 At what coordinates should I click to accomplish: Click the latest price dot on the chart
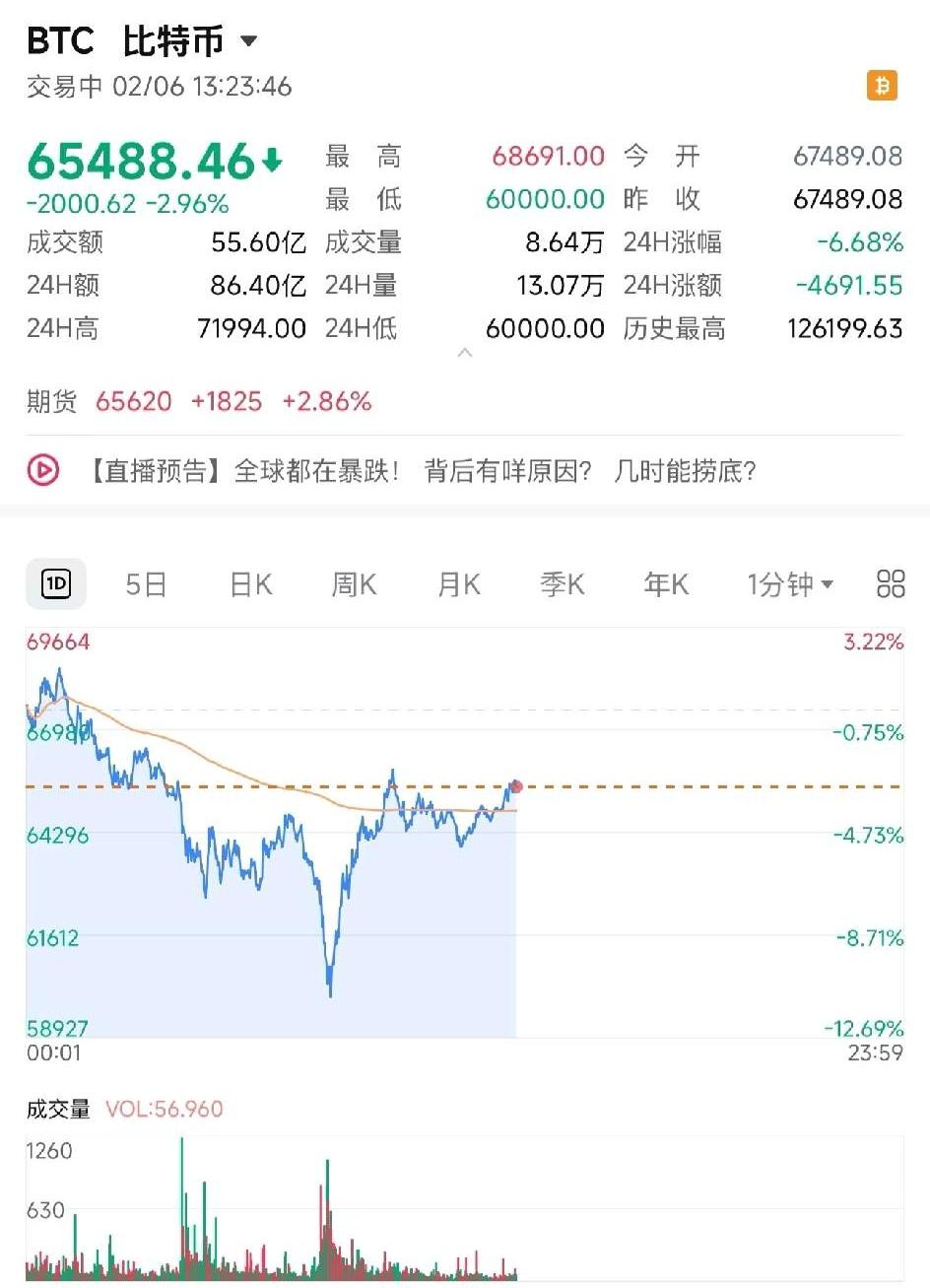pyautogui.click(x=514, y=786)
